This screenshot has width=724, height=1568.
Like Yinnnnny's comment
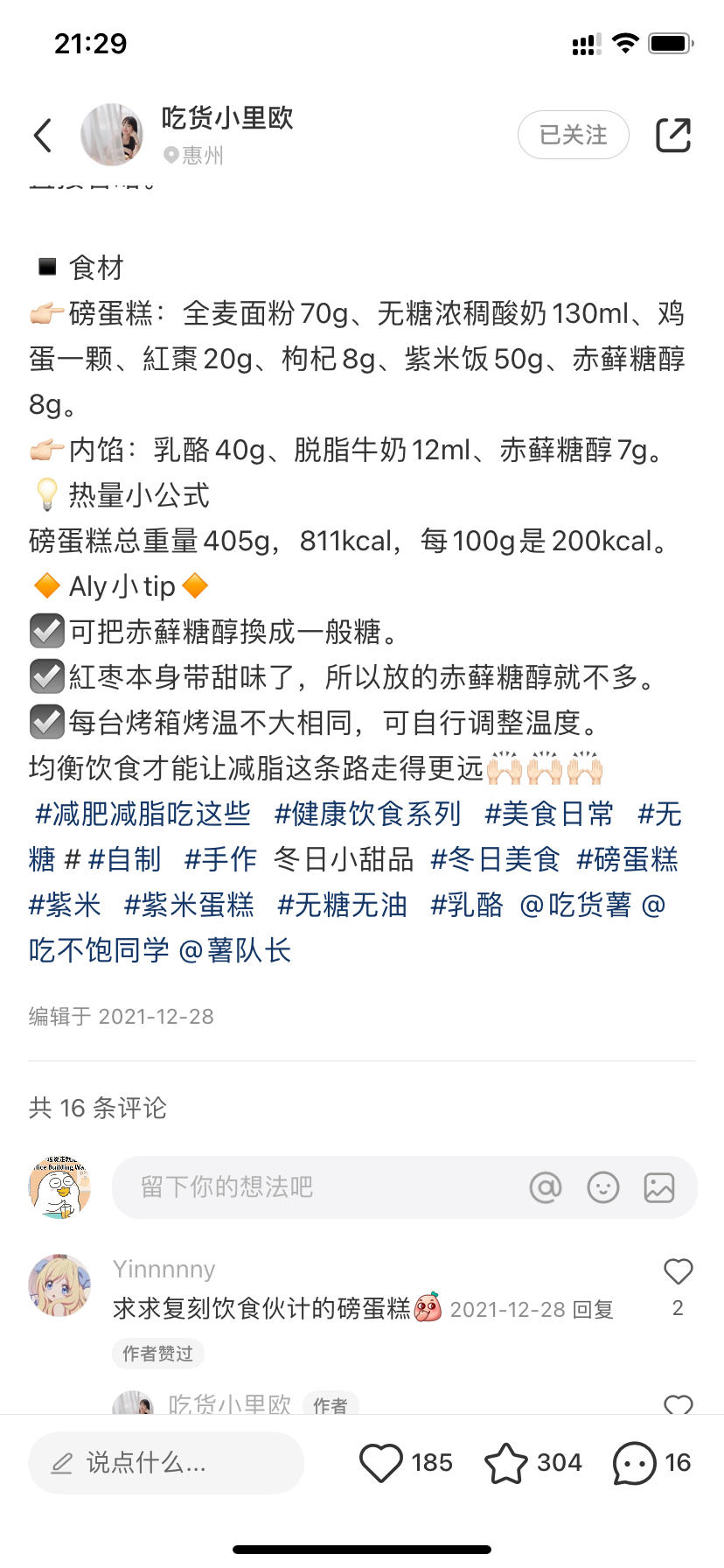click(678, 1272)
